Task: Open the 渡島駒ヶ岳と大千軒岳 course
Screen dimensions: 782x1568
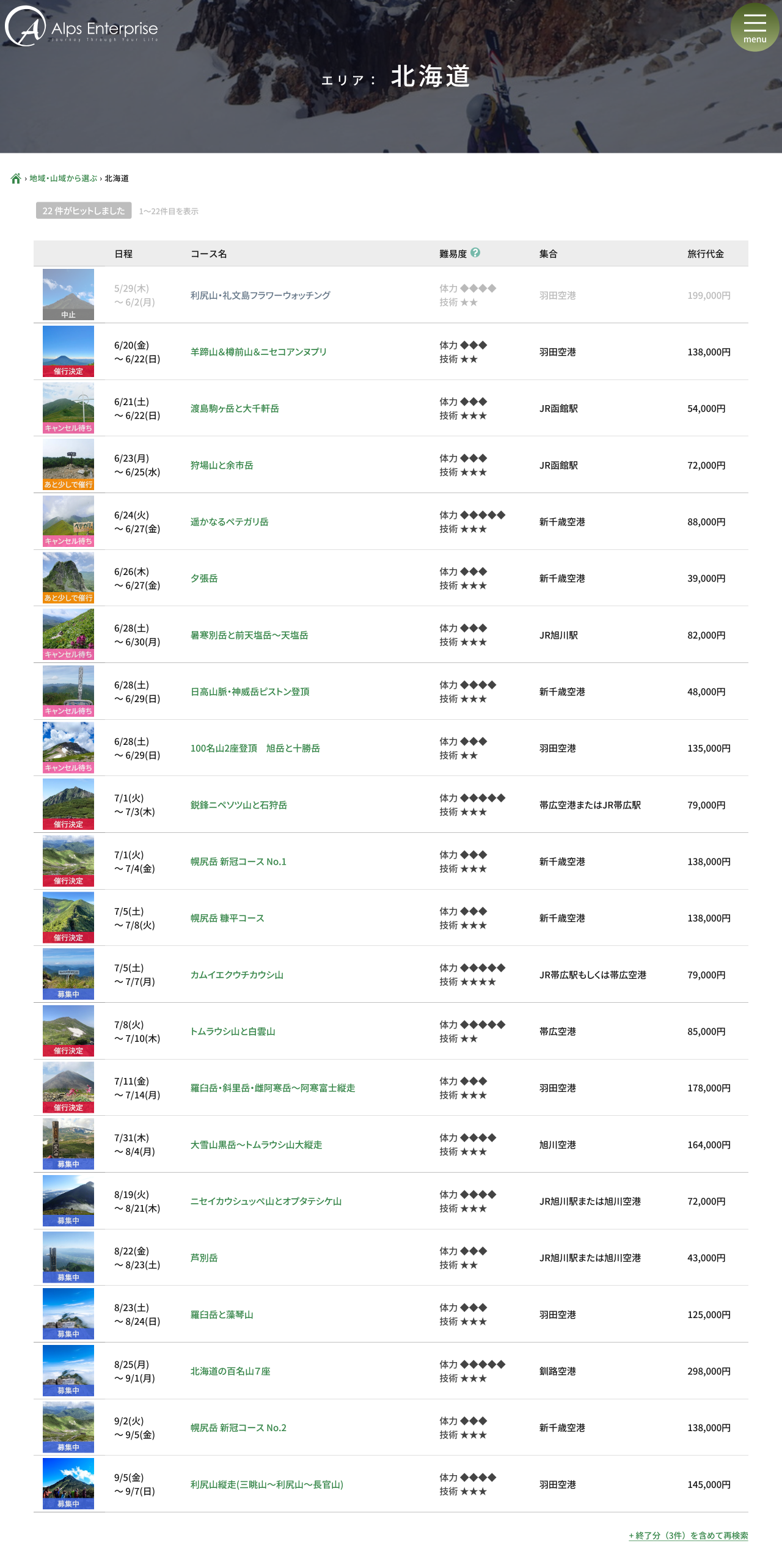Action: (x=235, y=408)
